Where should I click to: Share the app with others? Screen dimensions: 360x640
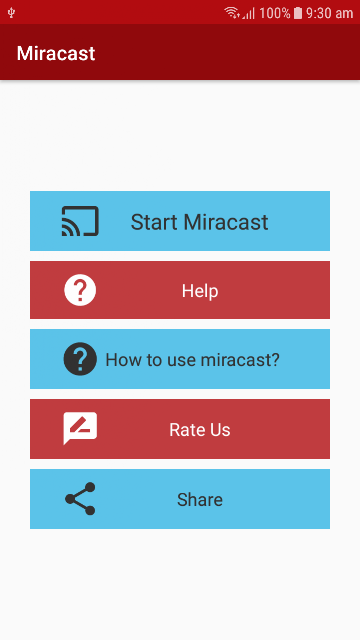click(x=180, y=499)
